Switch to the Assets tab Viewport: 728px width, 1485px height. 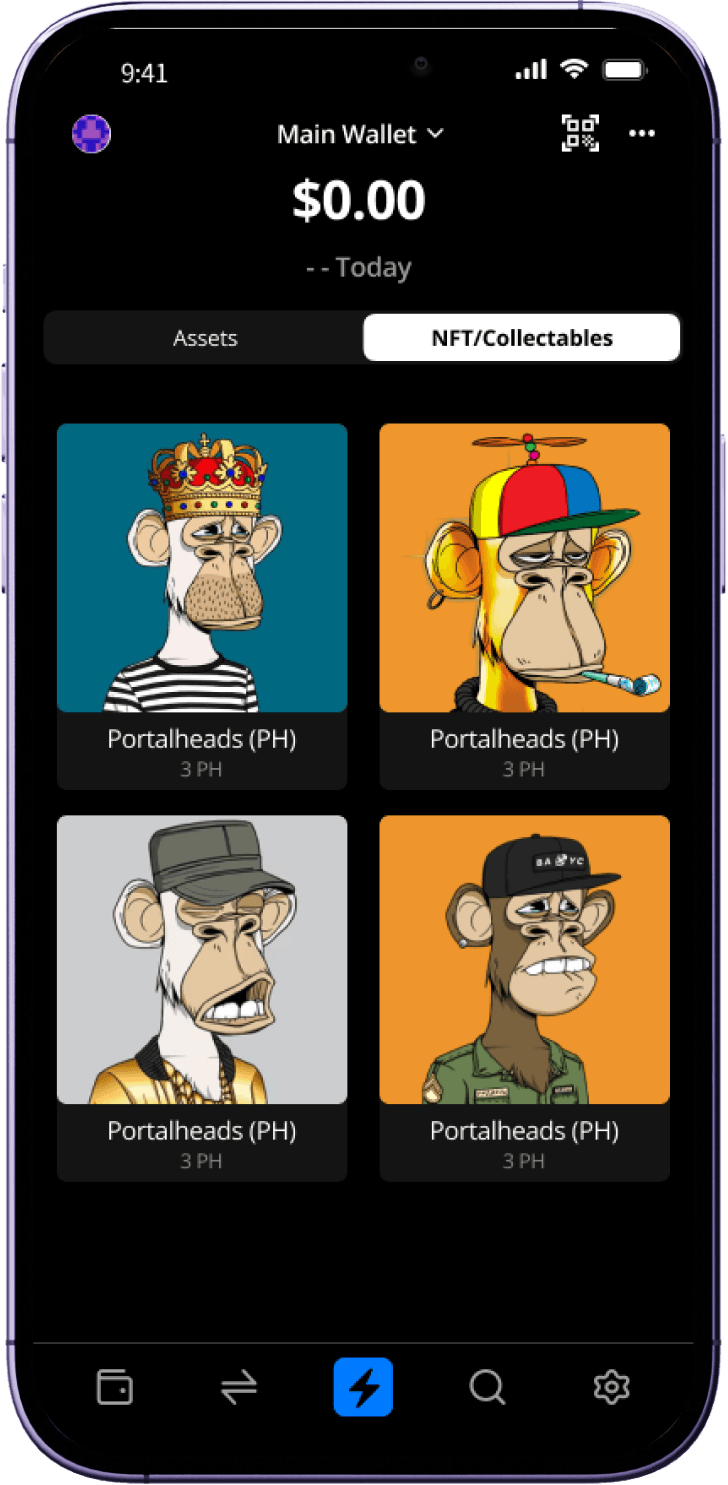tap(205, 338)
